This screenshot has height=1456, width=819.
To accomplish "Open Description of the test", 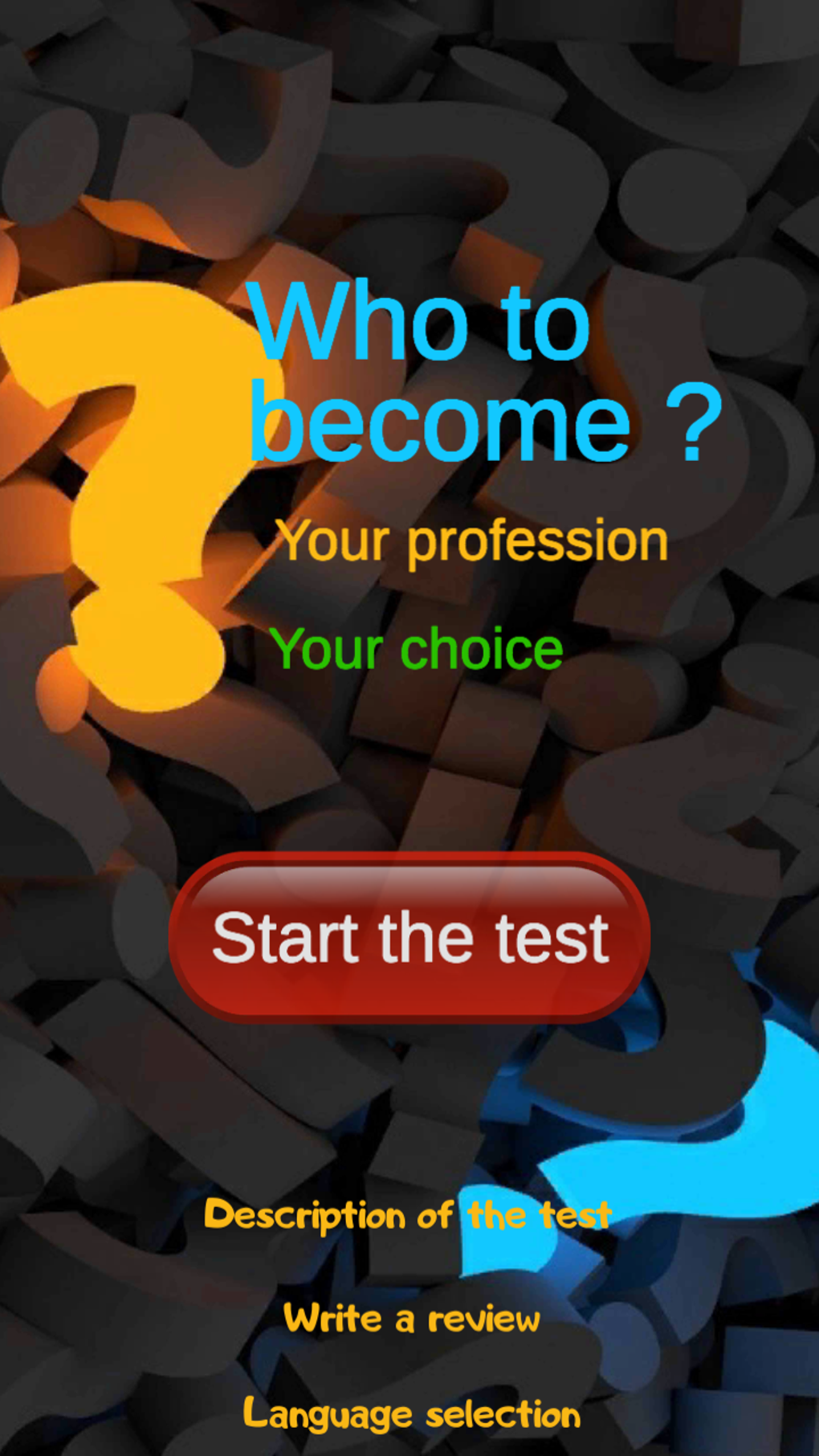I will pos(408,1215).
